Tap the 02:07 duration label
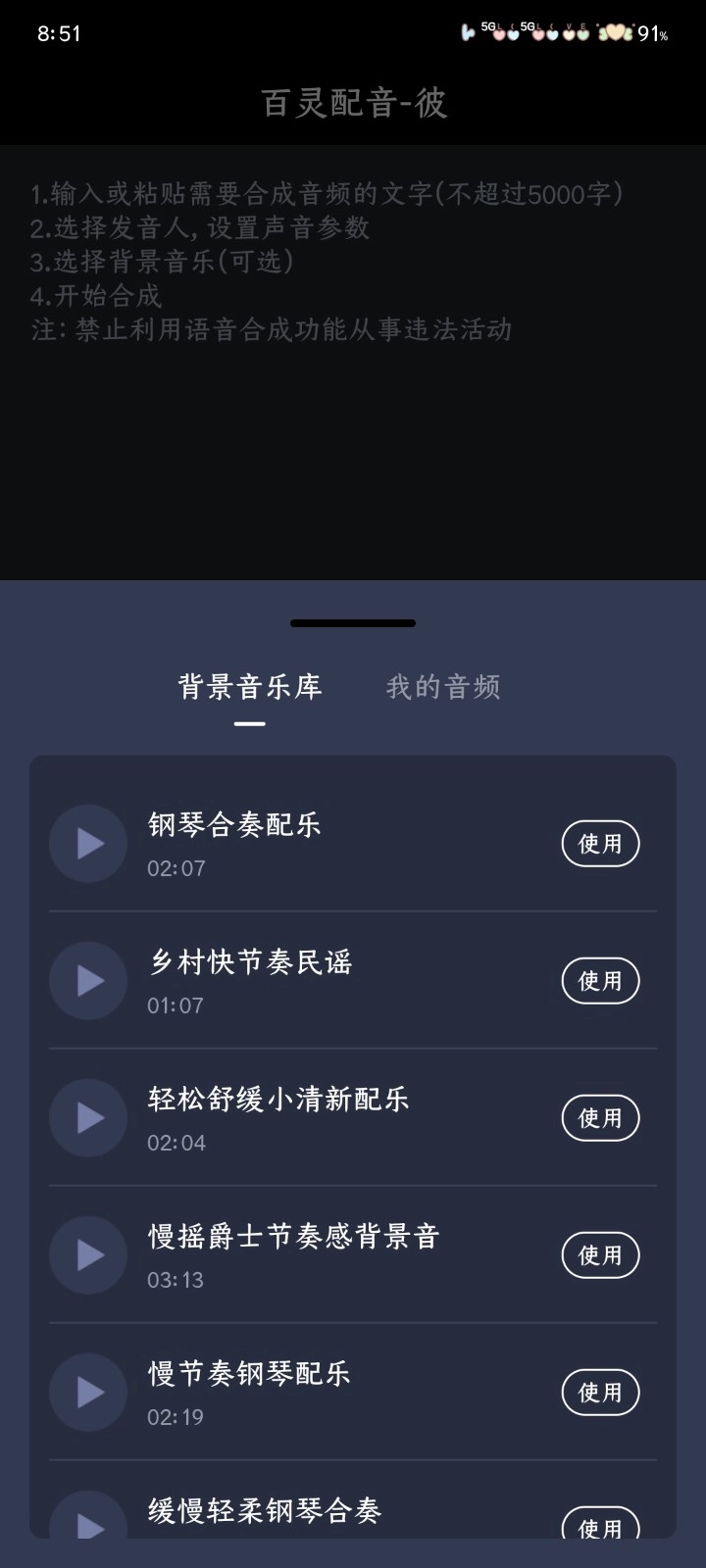706x1568 pixels. tap(176, 868)
